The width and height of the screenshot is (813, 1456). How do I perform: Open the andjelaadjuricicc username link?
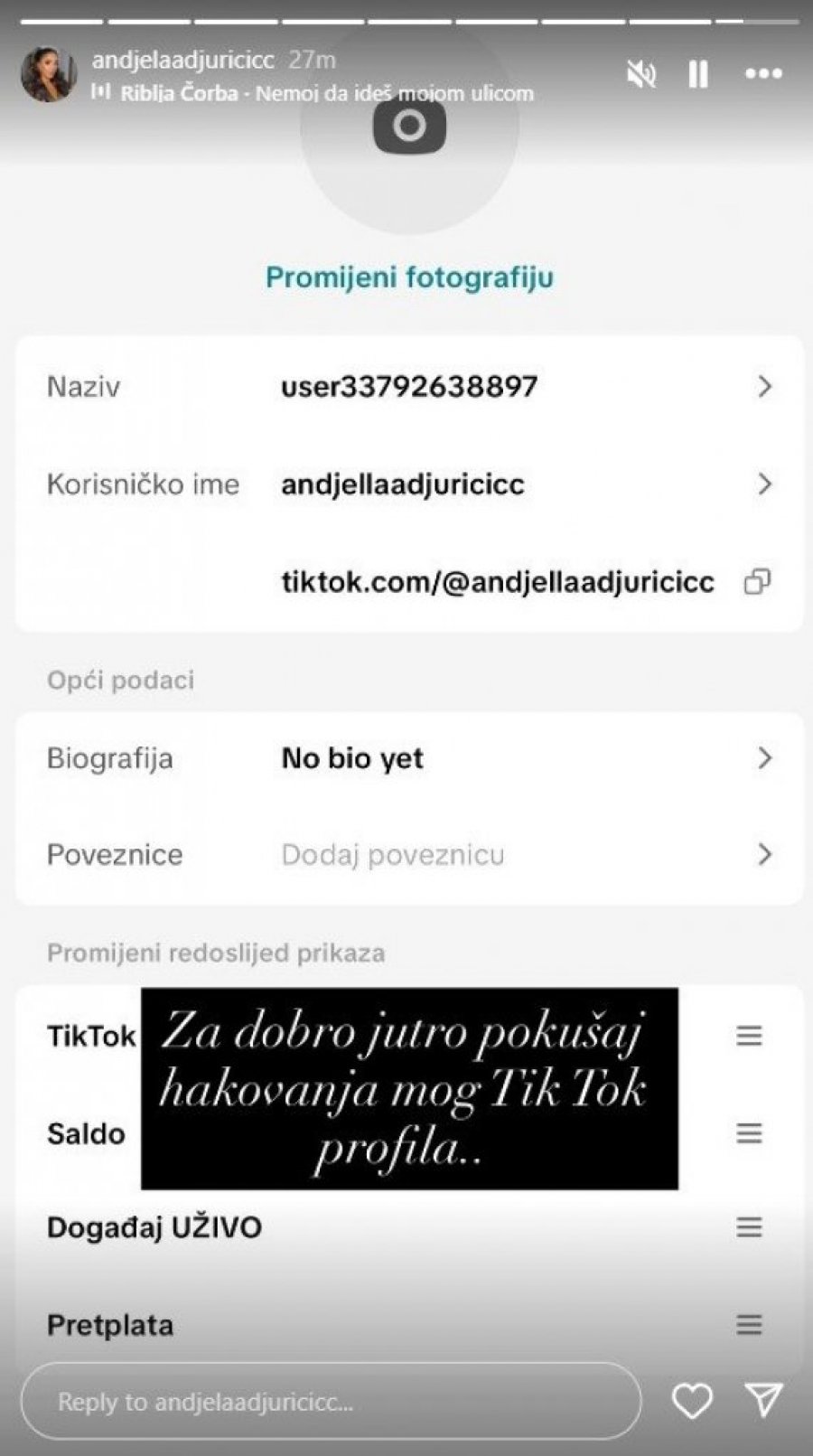182,60
